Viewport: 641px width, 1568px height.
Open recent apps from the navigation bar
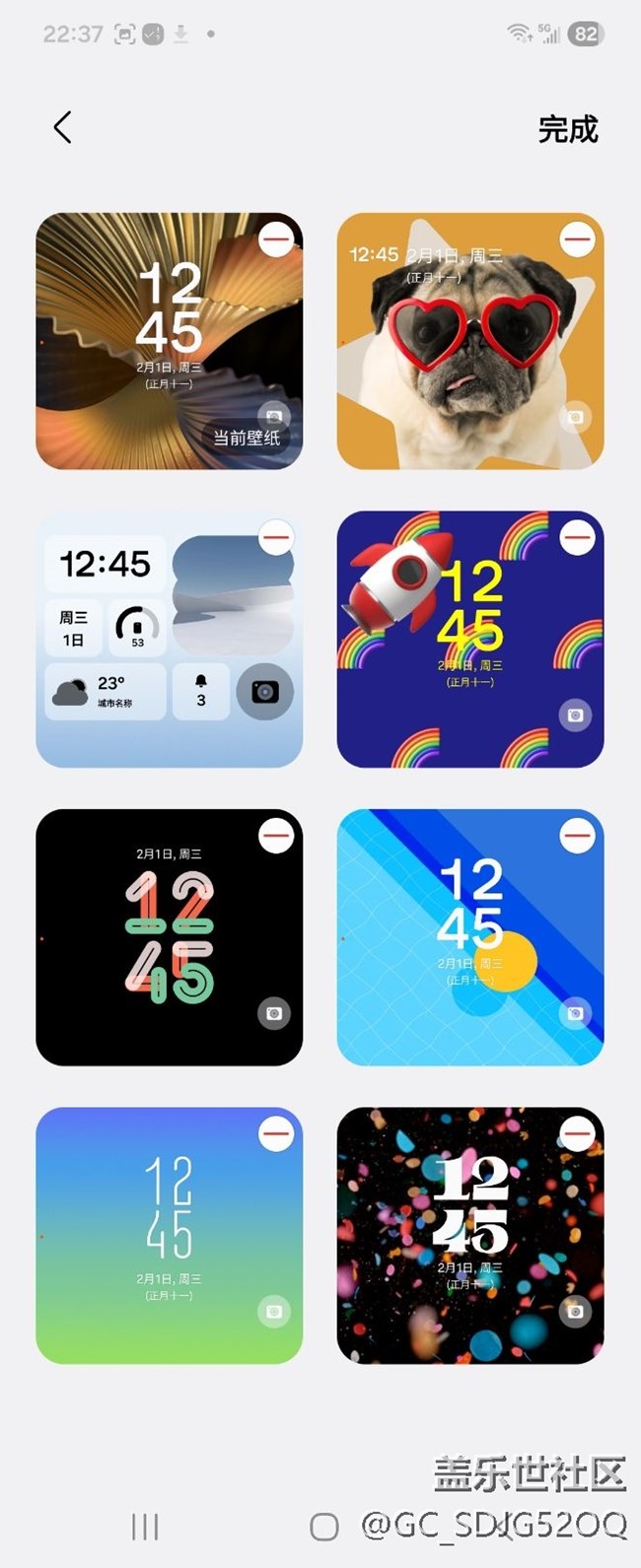[145, 1527]
